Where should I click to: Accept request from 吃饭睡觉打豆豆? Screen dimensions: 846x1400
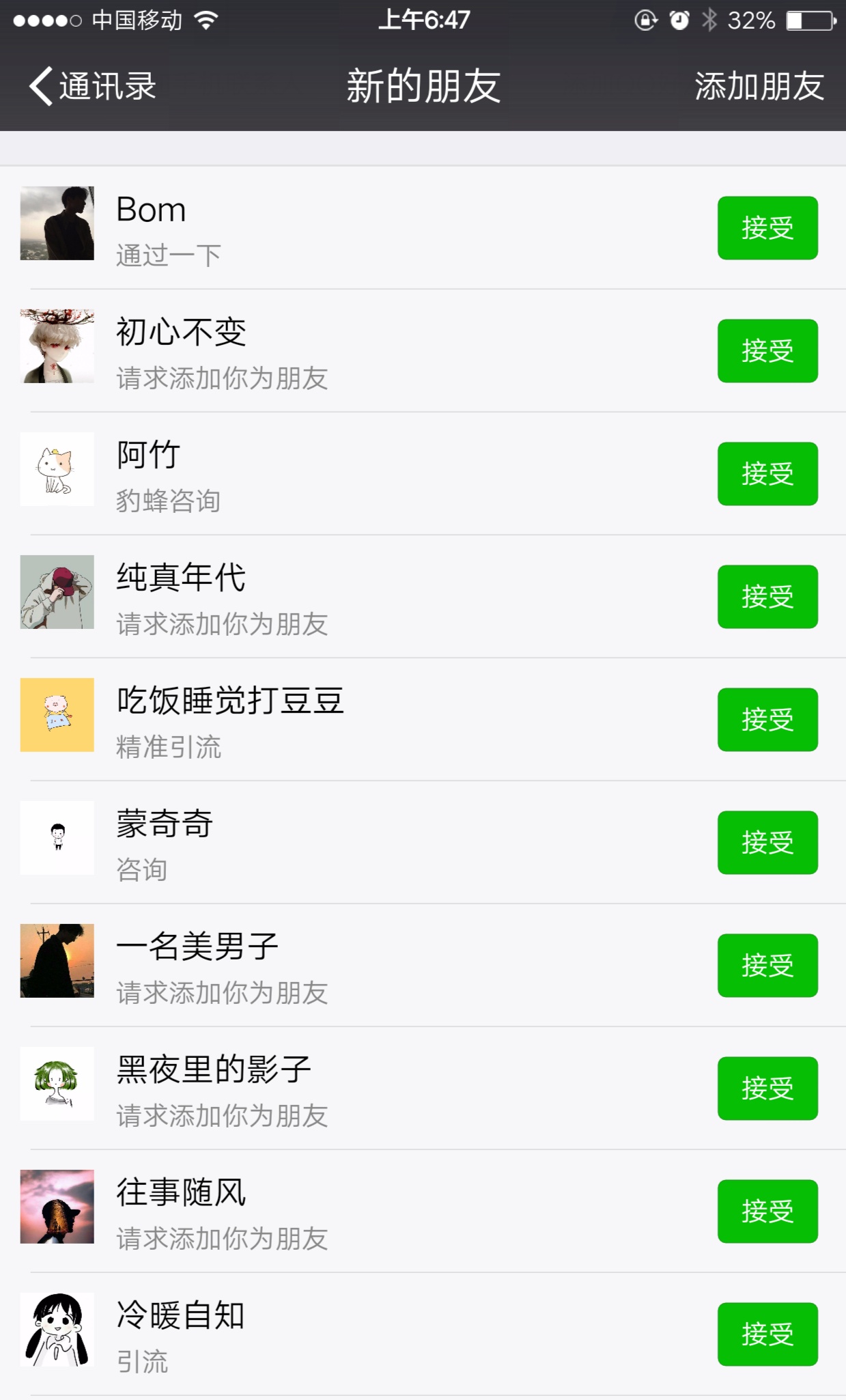pyautogui.click(x=767, y=720)
